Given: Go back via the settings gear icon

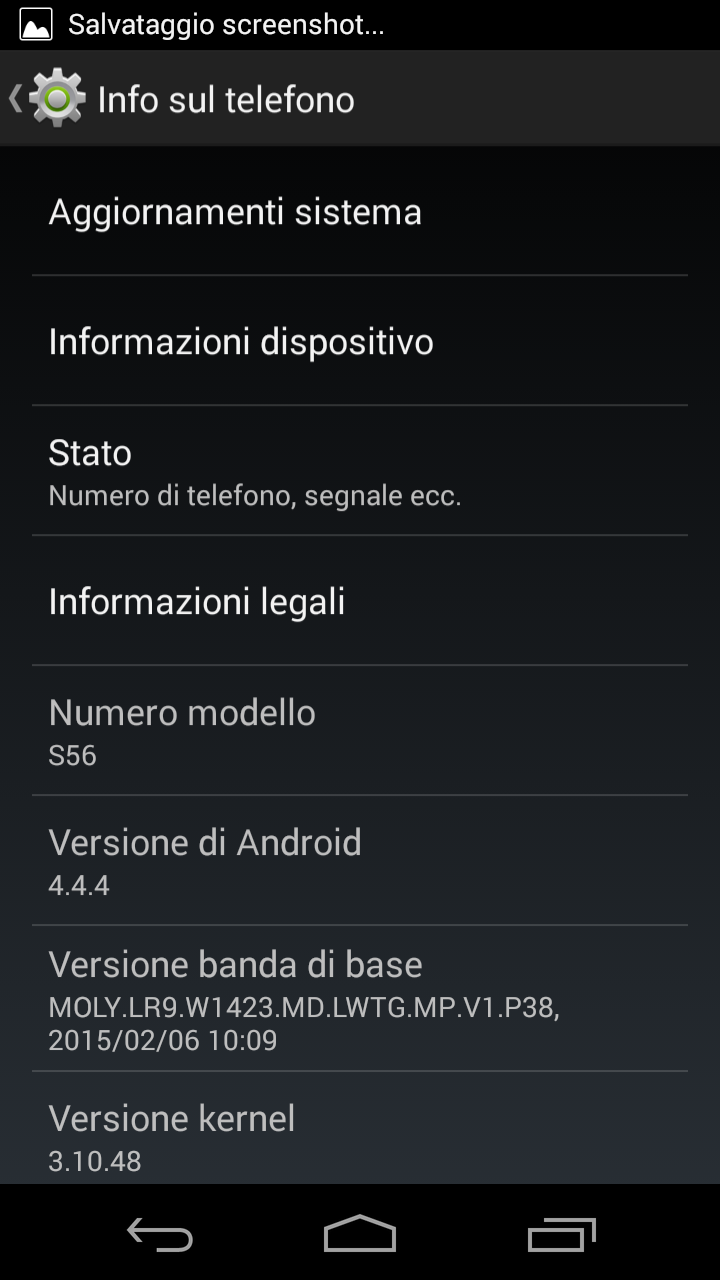Looking at the screenshot, I should [57, 98].
